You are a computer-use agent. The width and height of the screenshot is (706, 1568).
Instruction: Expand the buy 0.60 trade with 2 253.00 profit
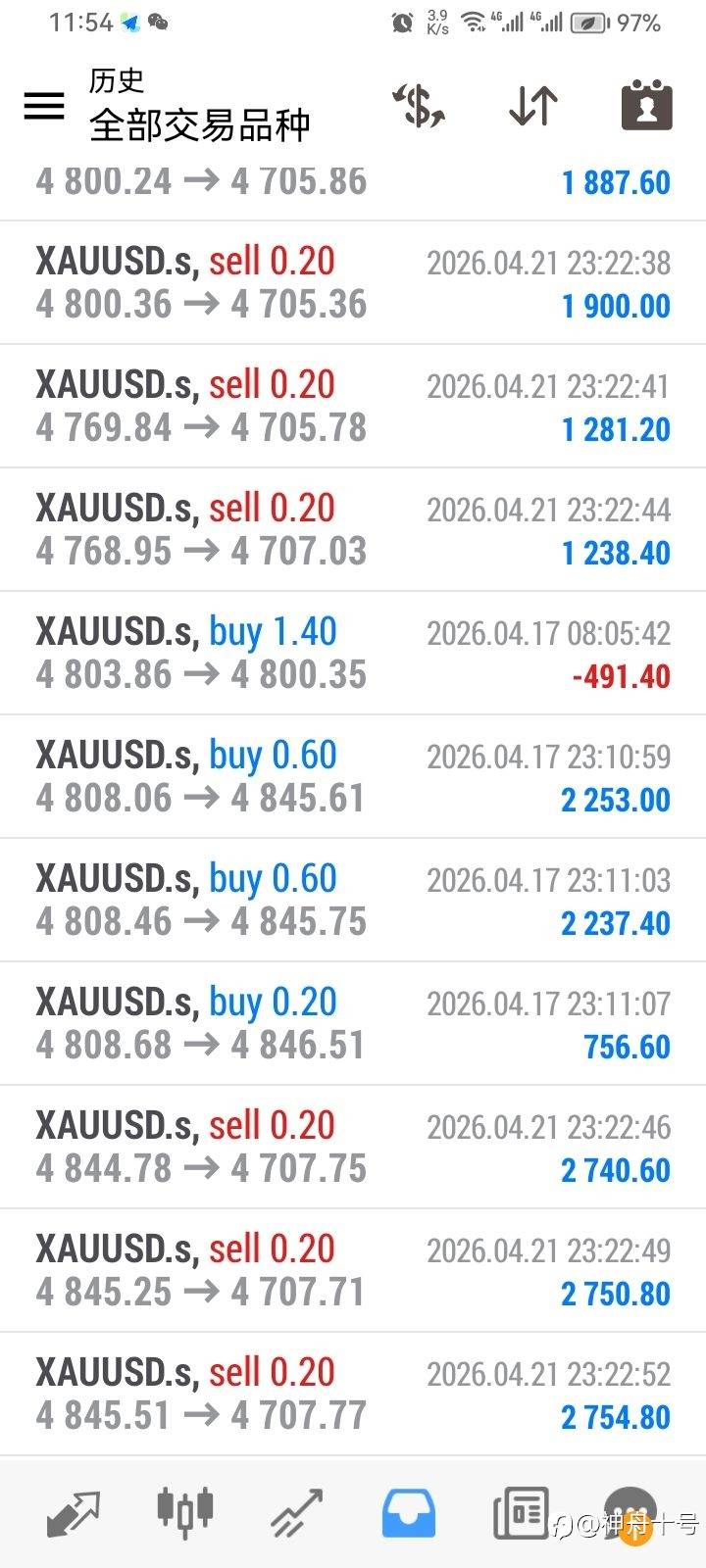353,777
